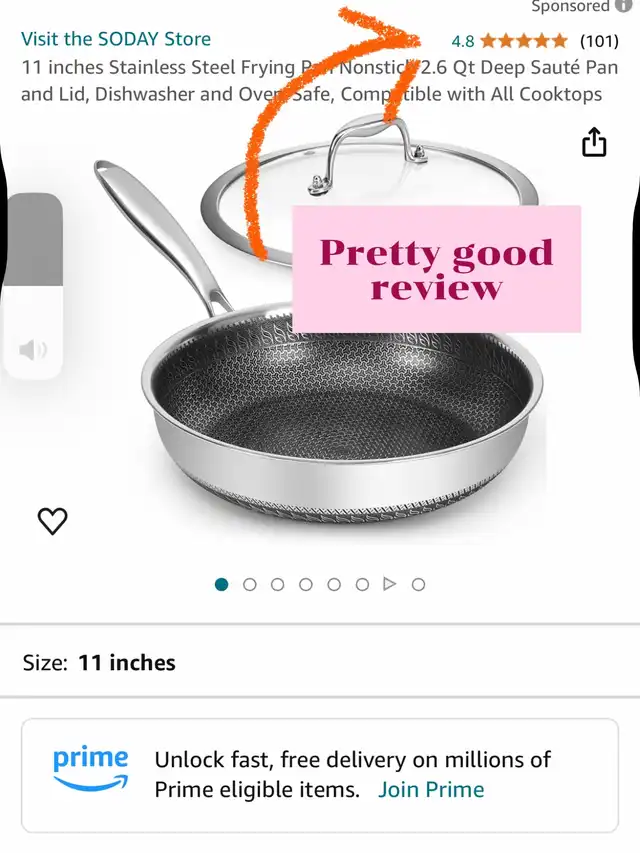Open the main frying pan product image
Screen dimensions: 640x853
[340, 400]
